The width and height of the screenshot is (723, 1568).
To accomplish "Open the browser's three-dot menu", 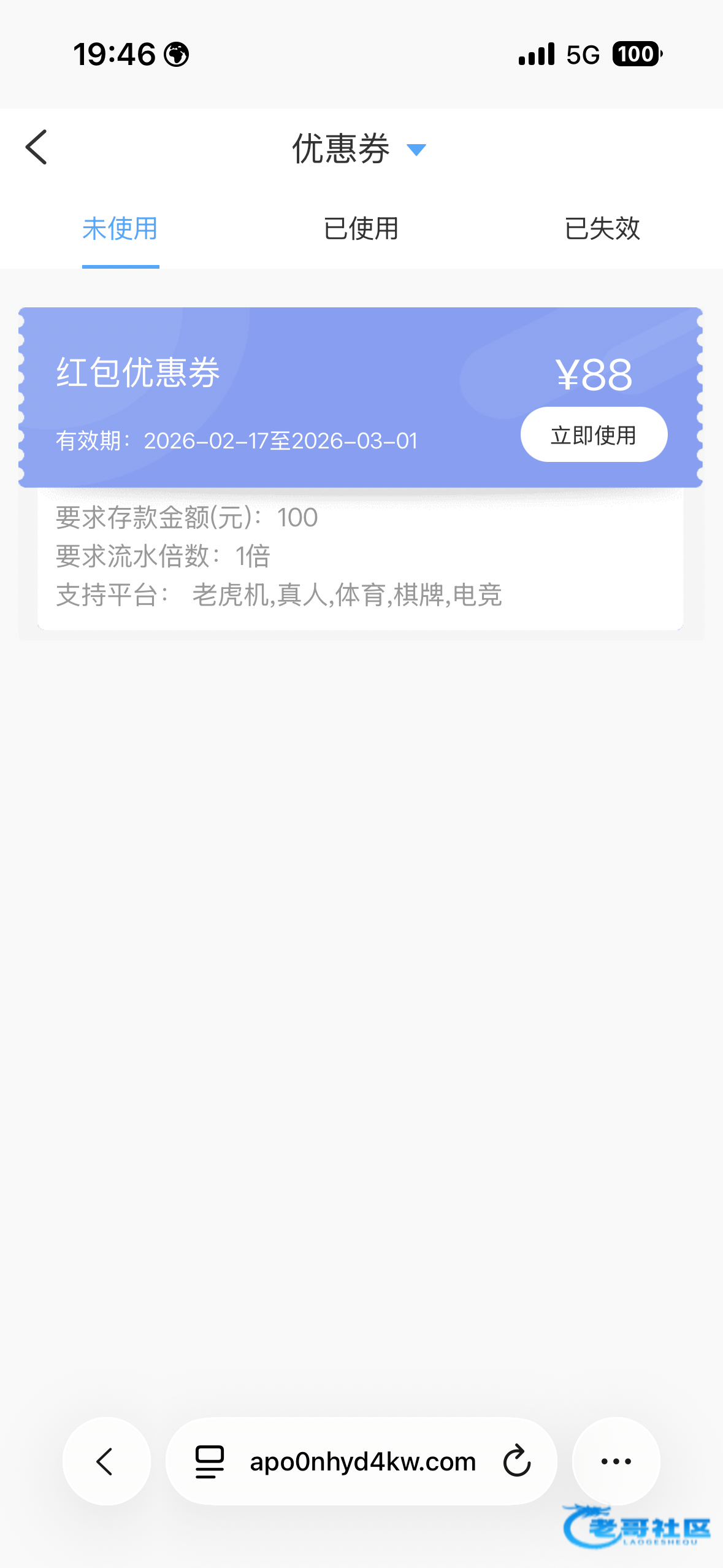I will pyautogui.click(x=616, y=1461).
